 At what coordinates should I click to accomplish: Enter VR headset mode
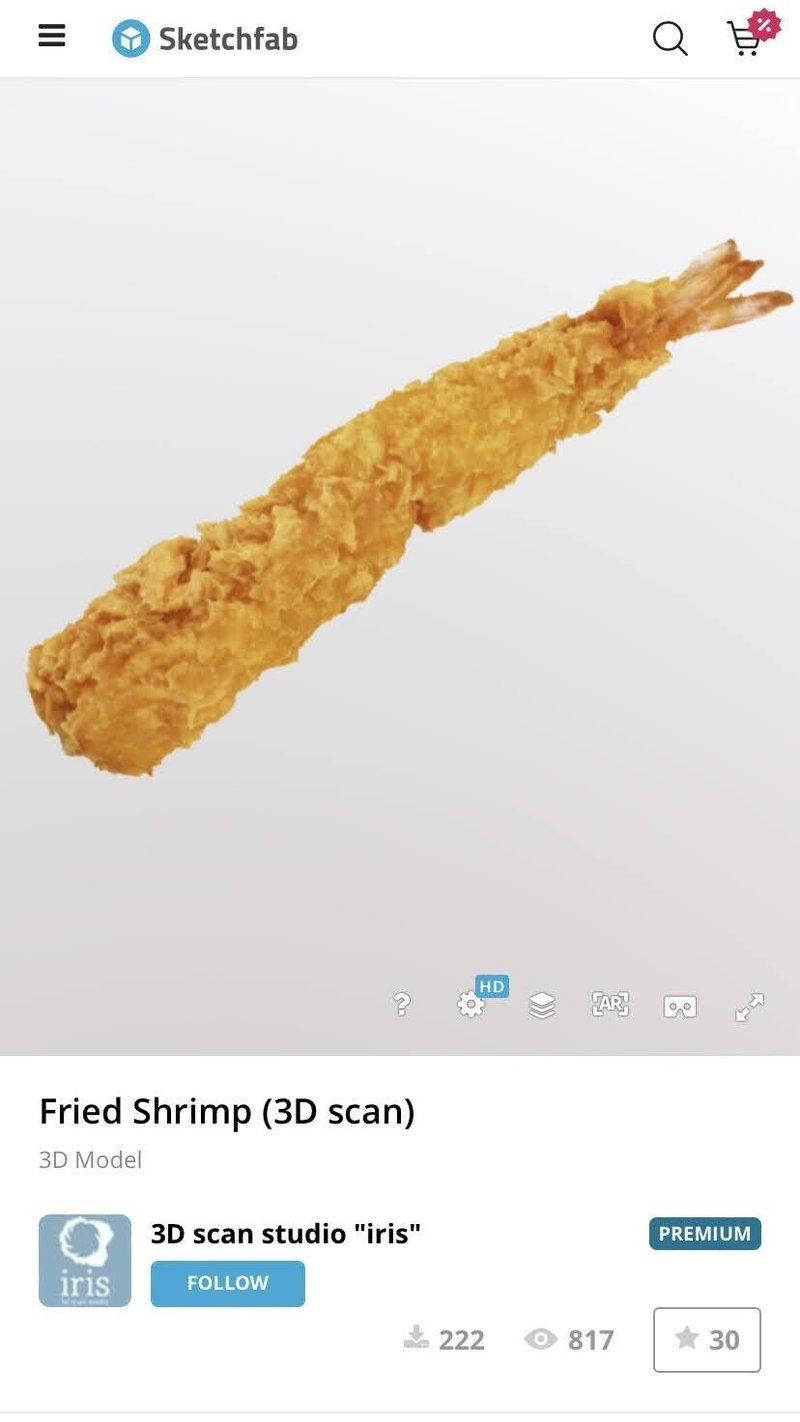coord(680,1006)
